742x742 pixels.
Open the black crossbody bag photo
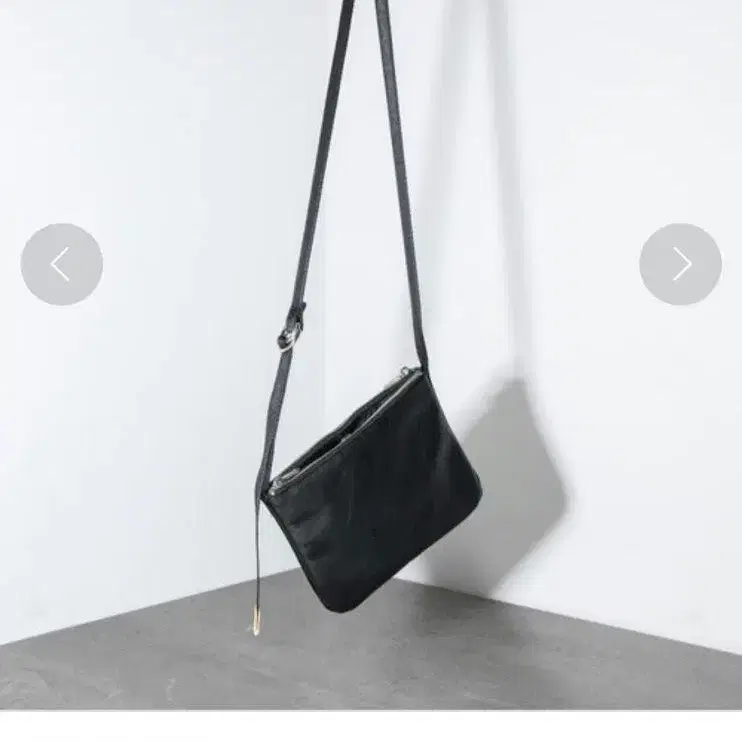click(x=371, y=355)
